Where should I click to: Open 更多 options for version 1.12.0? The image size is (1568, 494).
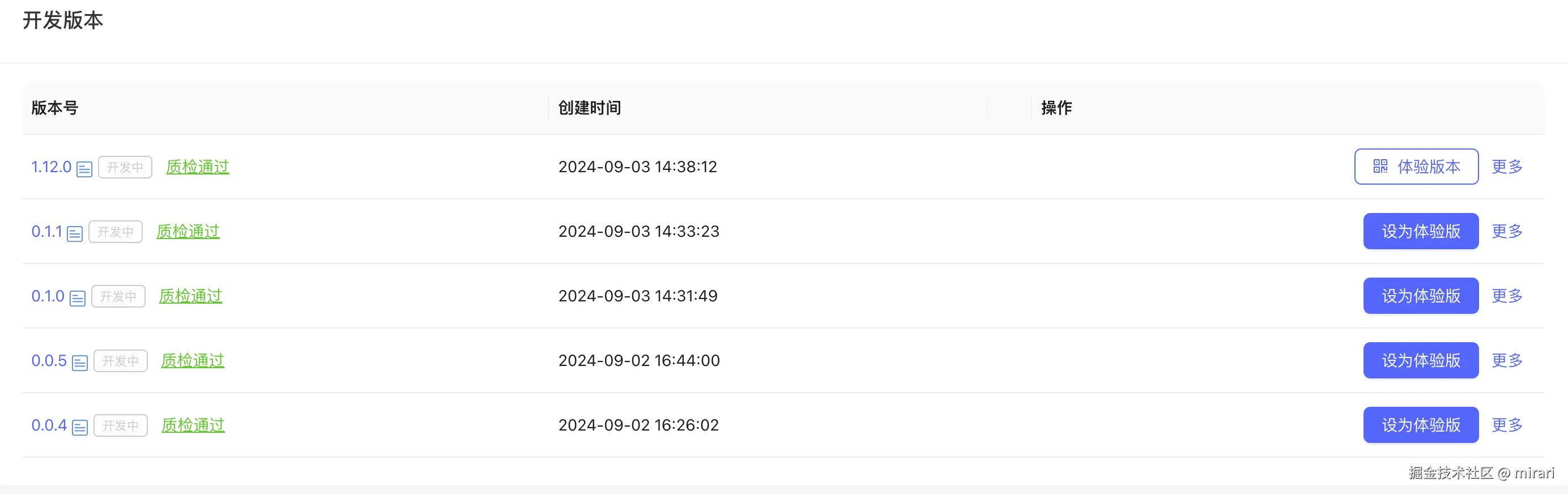[1506, 167]
